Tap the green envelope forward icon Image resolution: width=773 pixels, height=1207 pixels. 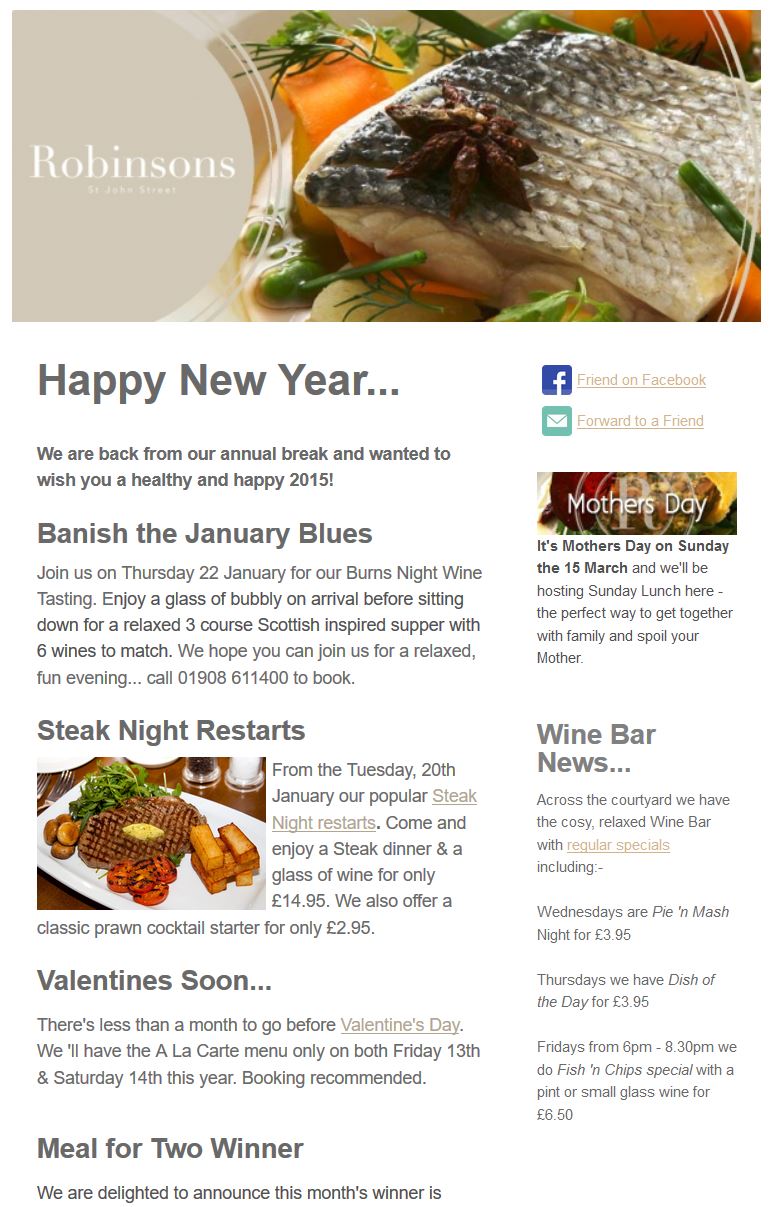[557, 421]
